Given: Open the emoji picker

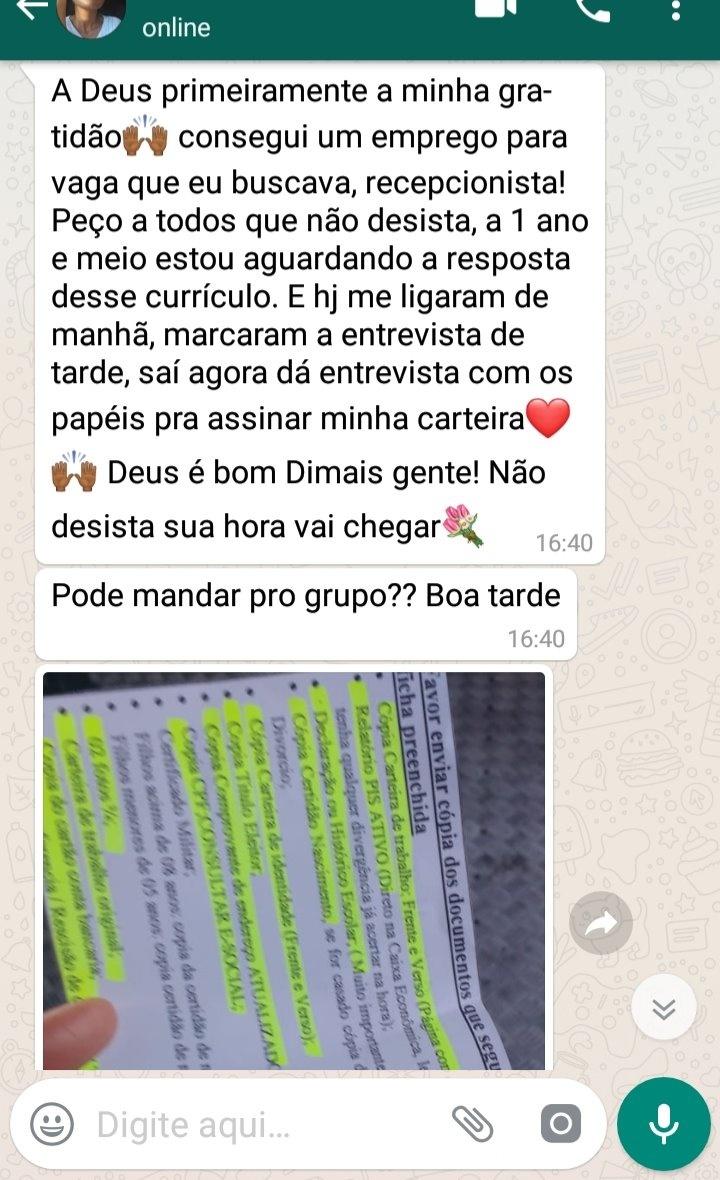Looking at the screenshot, I should coord(52,1125).
